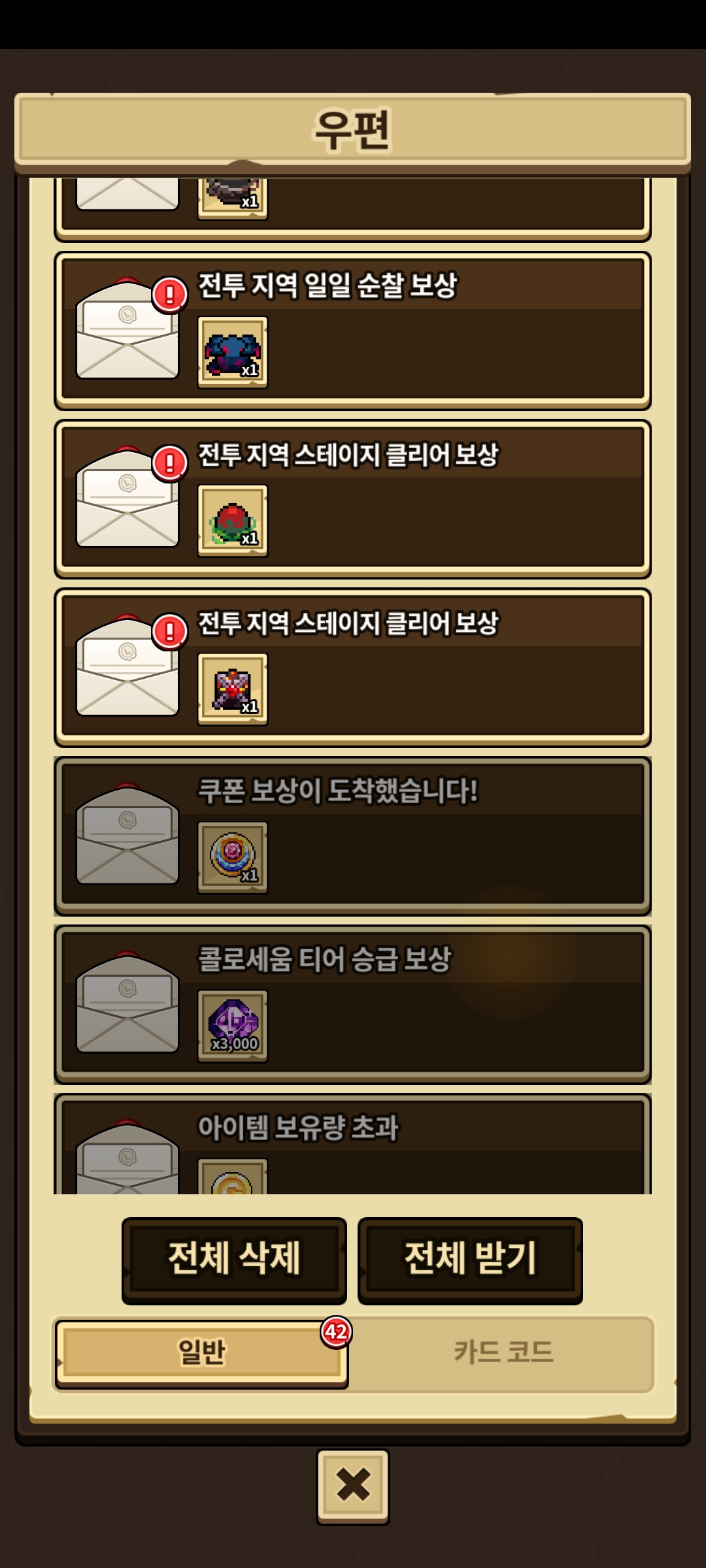Open 스테이지 클리어 보상 mail with armor reward
This screenshot has width=706, height=1568.
click(x=353, y=668)
